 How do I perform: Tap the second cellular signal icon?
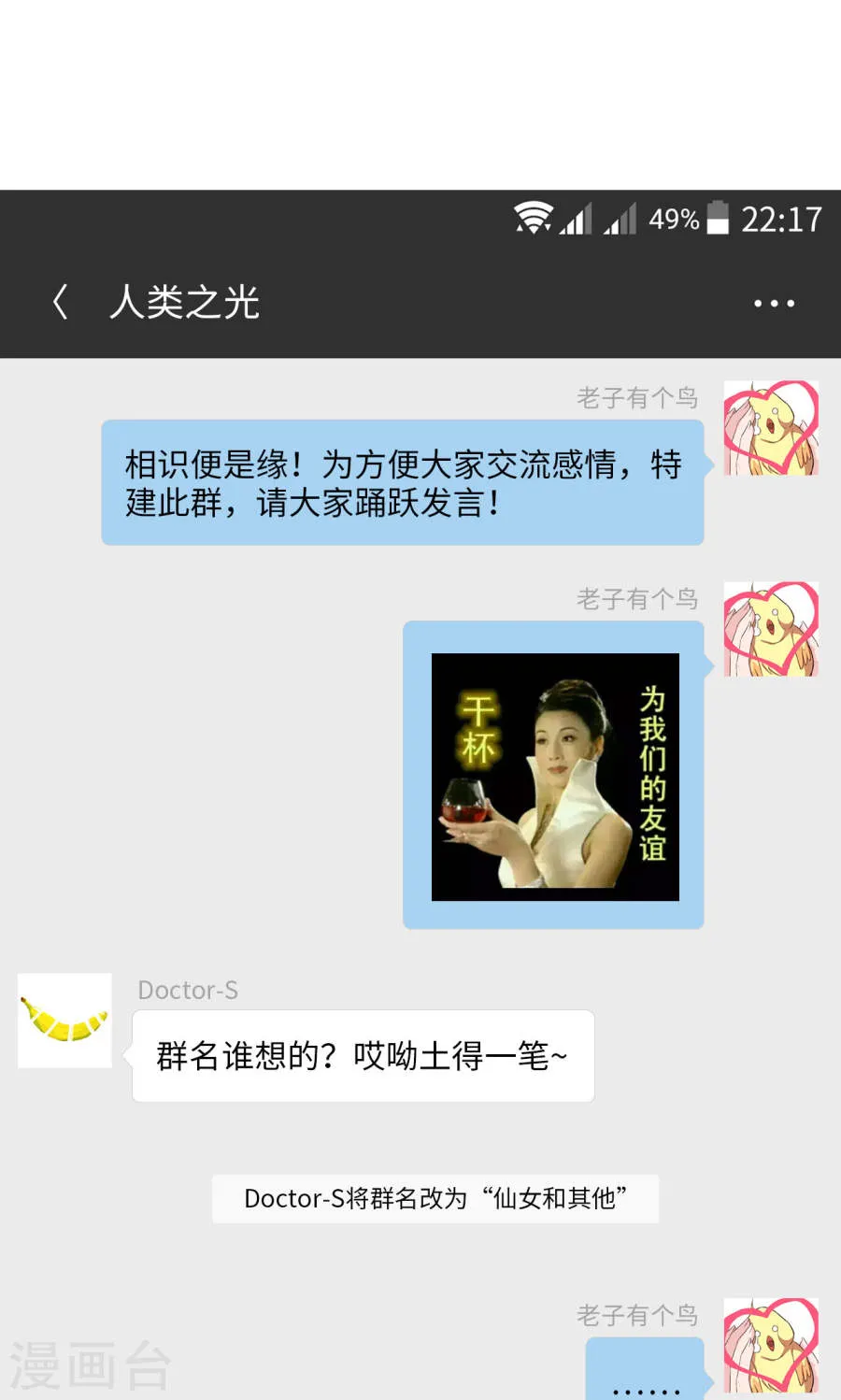[620, 219]
